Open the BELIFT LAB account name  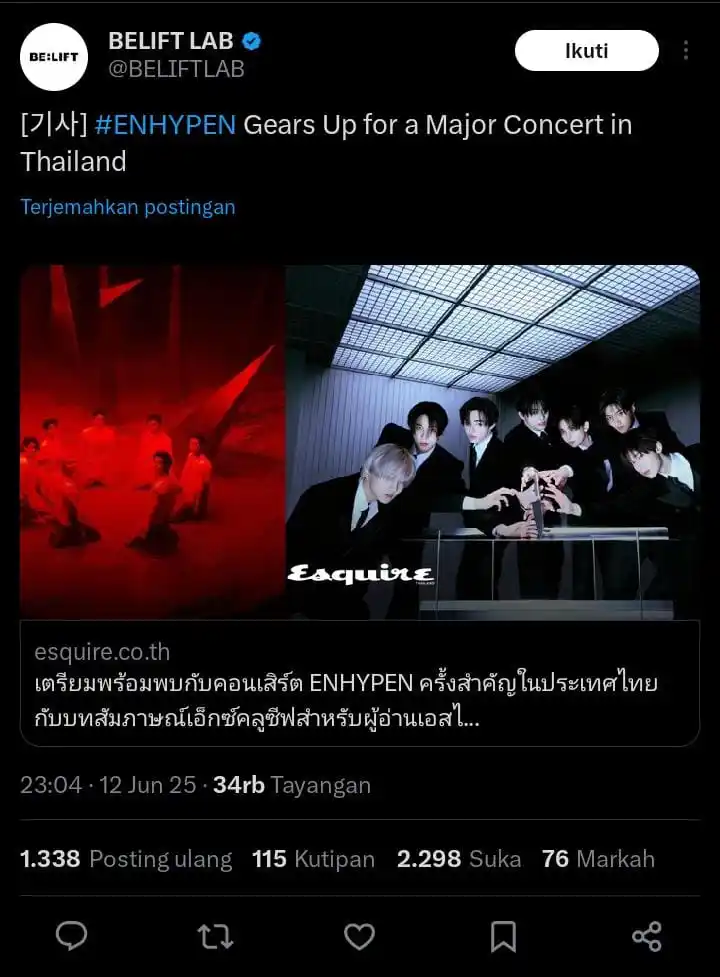pyautogui.click(x=171, y=41)
